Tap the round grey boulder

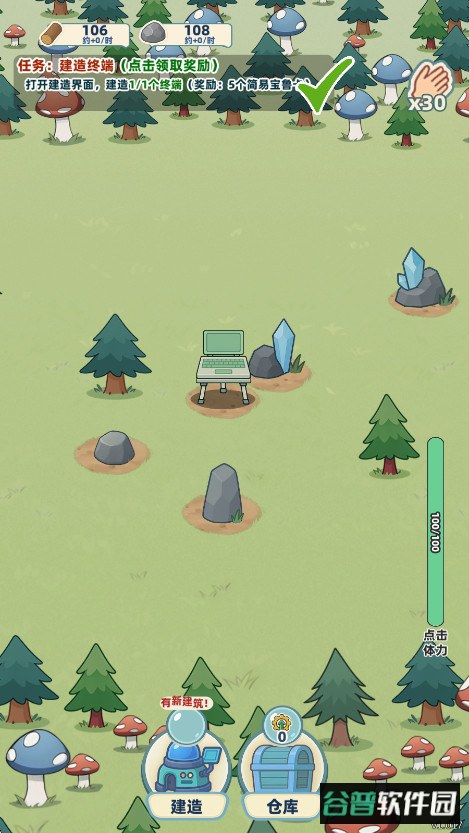click(114, 448)
